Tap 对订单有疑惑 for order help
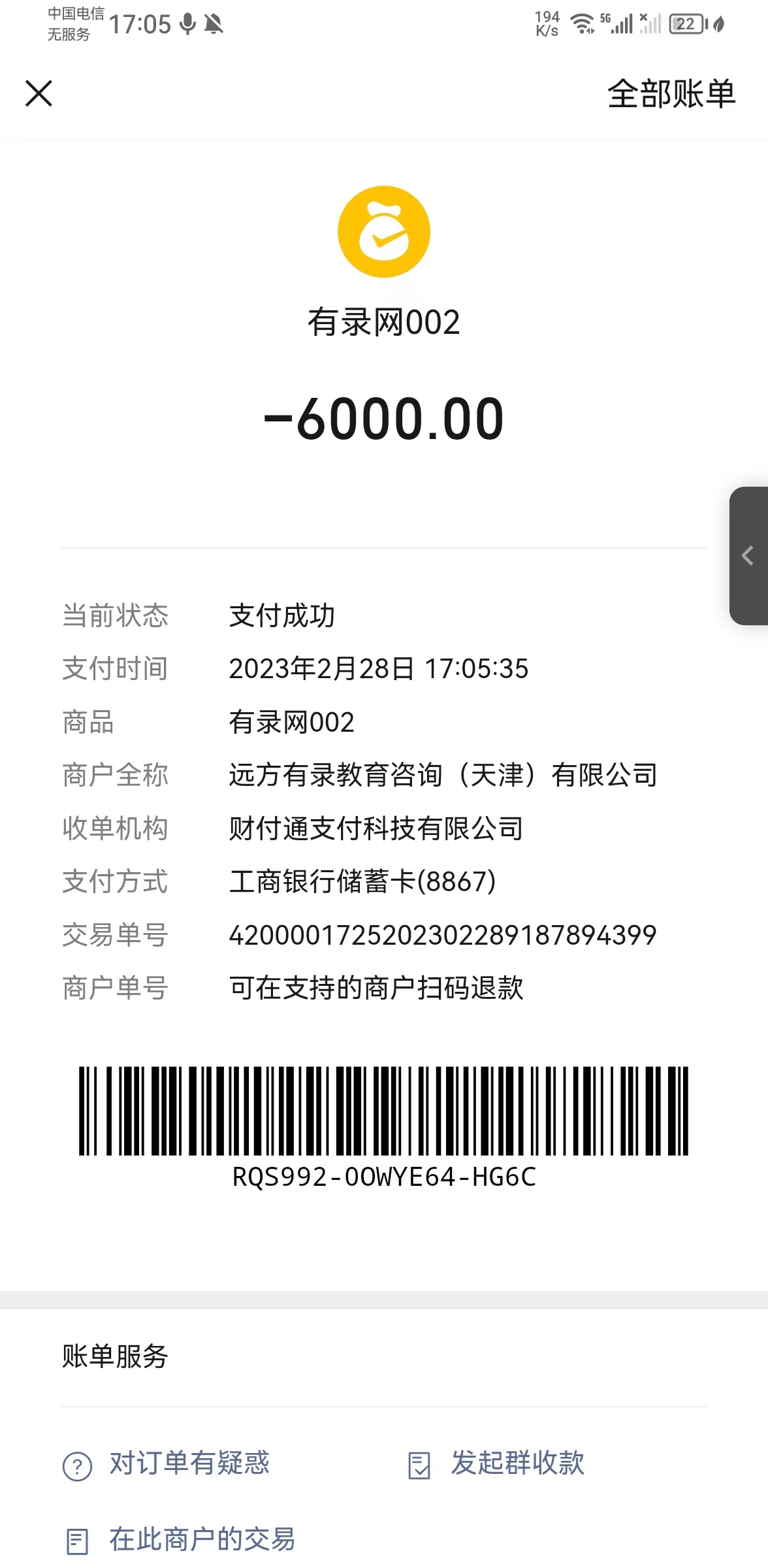 pos(167,1463)
